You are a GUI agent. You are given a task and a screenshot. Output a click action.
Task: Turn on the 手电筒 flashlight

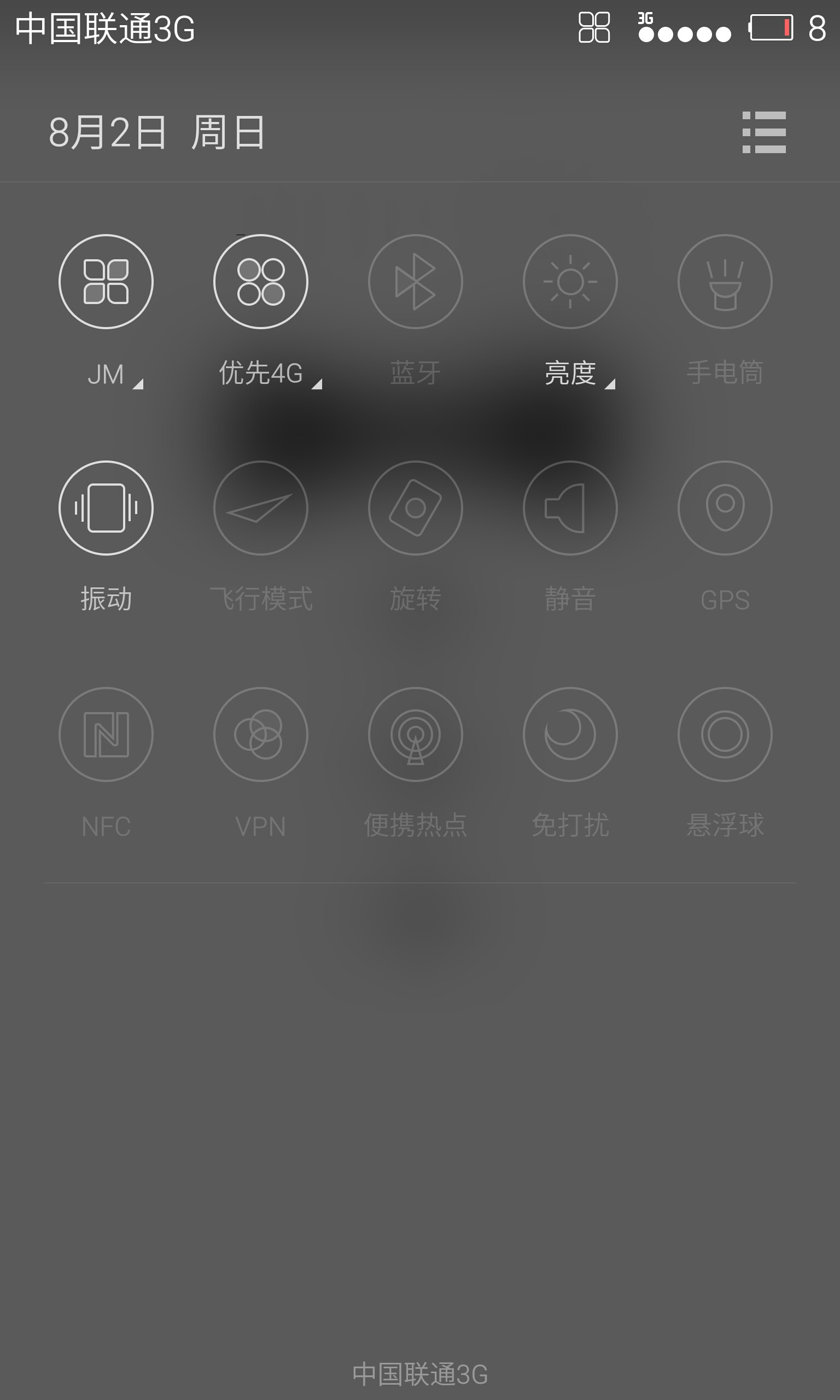(x=725, y=281)
